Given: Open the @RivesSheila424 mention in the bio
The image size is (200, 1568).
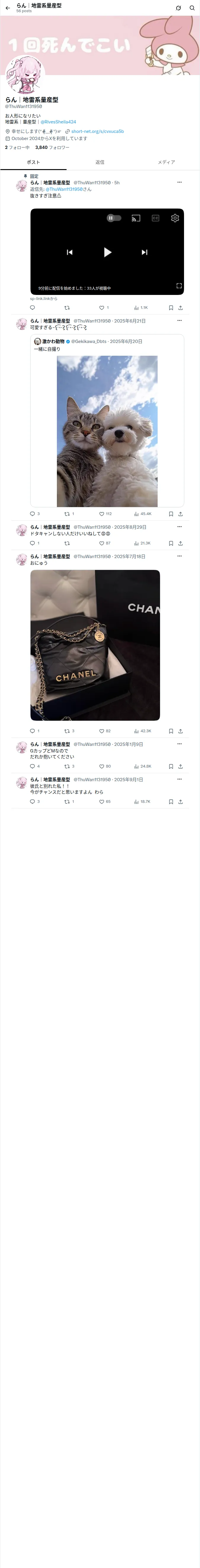Looking at the screenshot, I should [58, 122].
